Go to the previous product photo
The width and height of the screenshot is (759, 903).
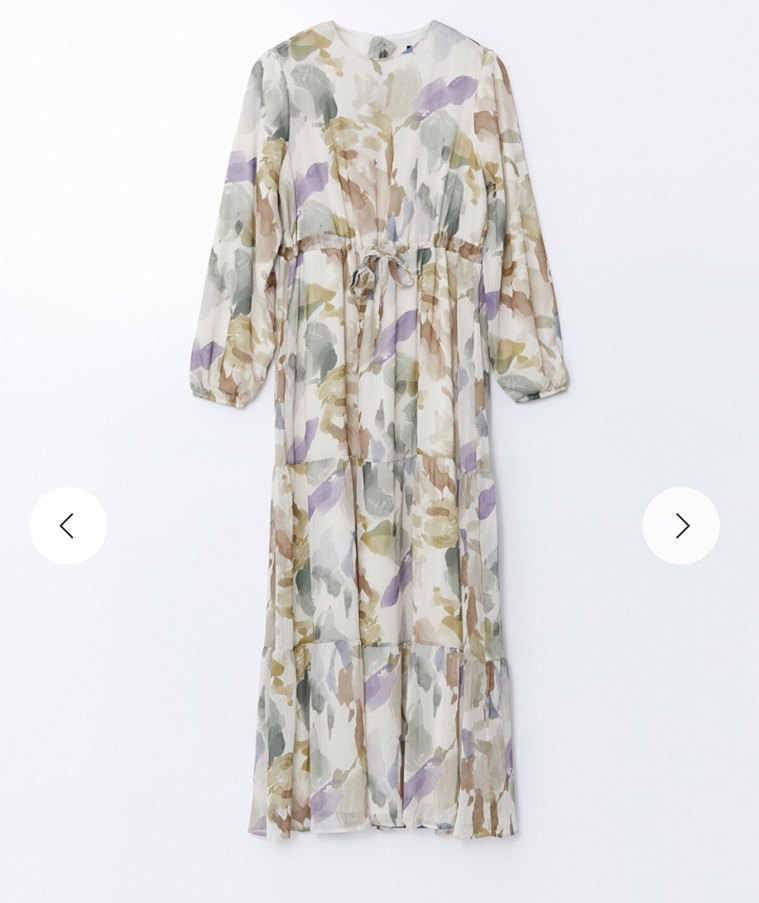tap(68, 526)
